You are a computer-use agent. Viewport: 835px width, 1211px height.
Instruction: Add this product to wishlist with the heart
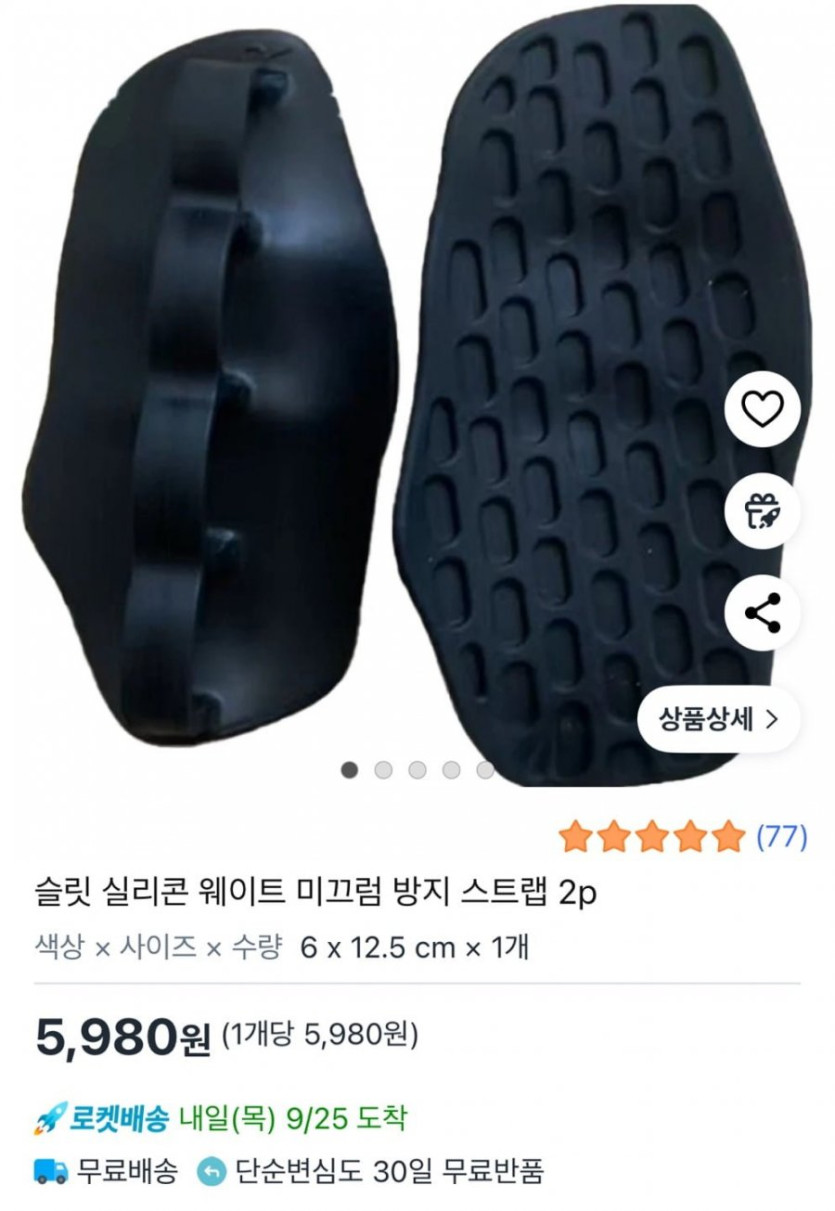(762, 409)
